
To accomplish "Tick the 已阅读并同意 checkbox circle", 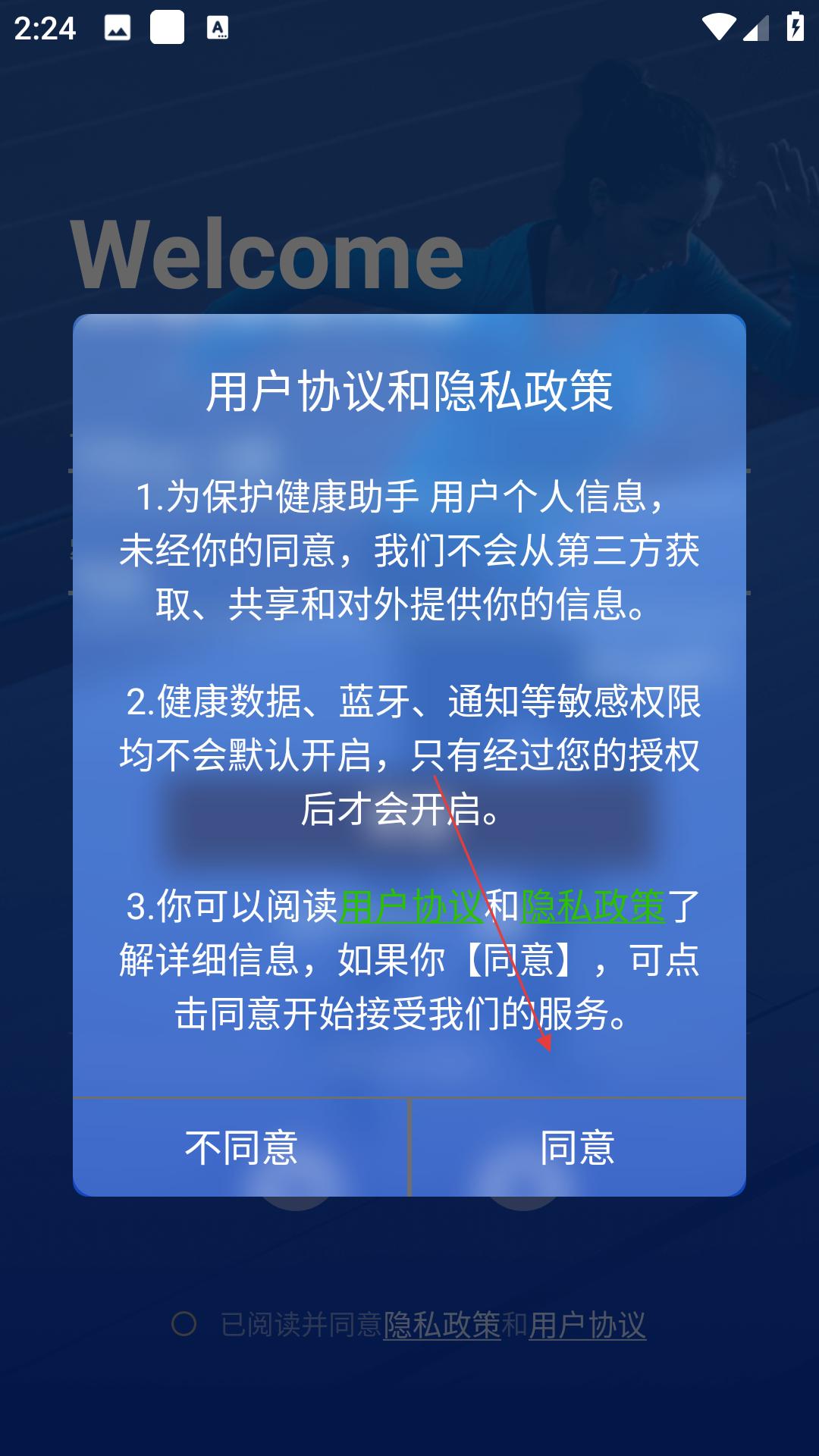I will pos(184,1324).
